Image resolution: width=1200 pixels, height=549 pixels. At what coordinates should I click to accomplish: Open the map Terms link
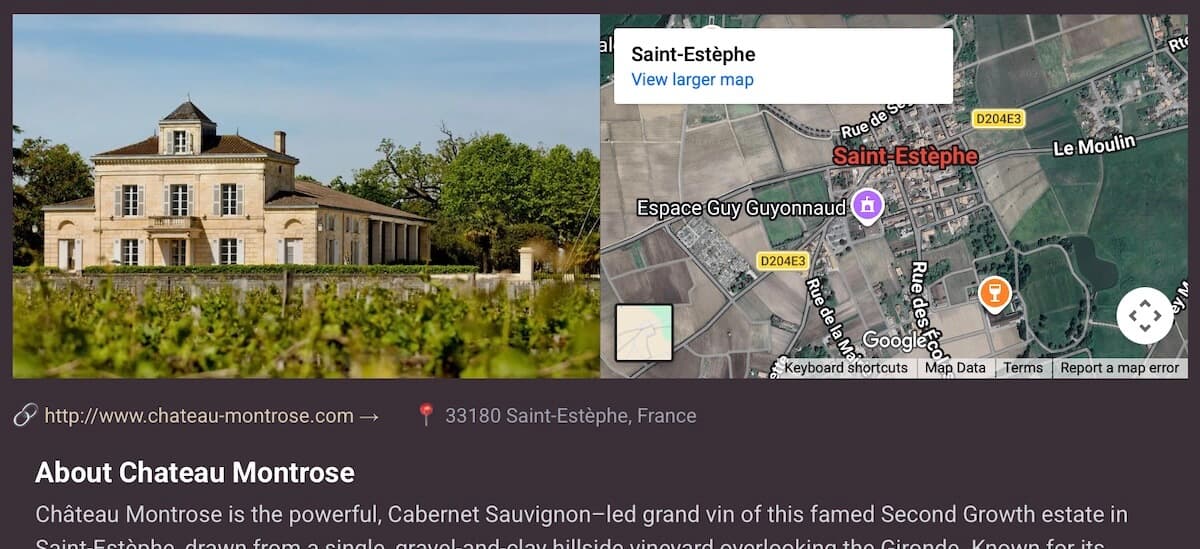point(1023,368)
